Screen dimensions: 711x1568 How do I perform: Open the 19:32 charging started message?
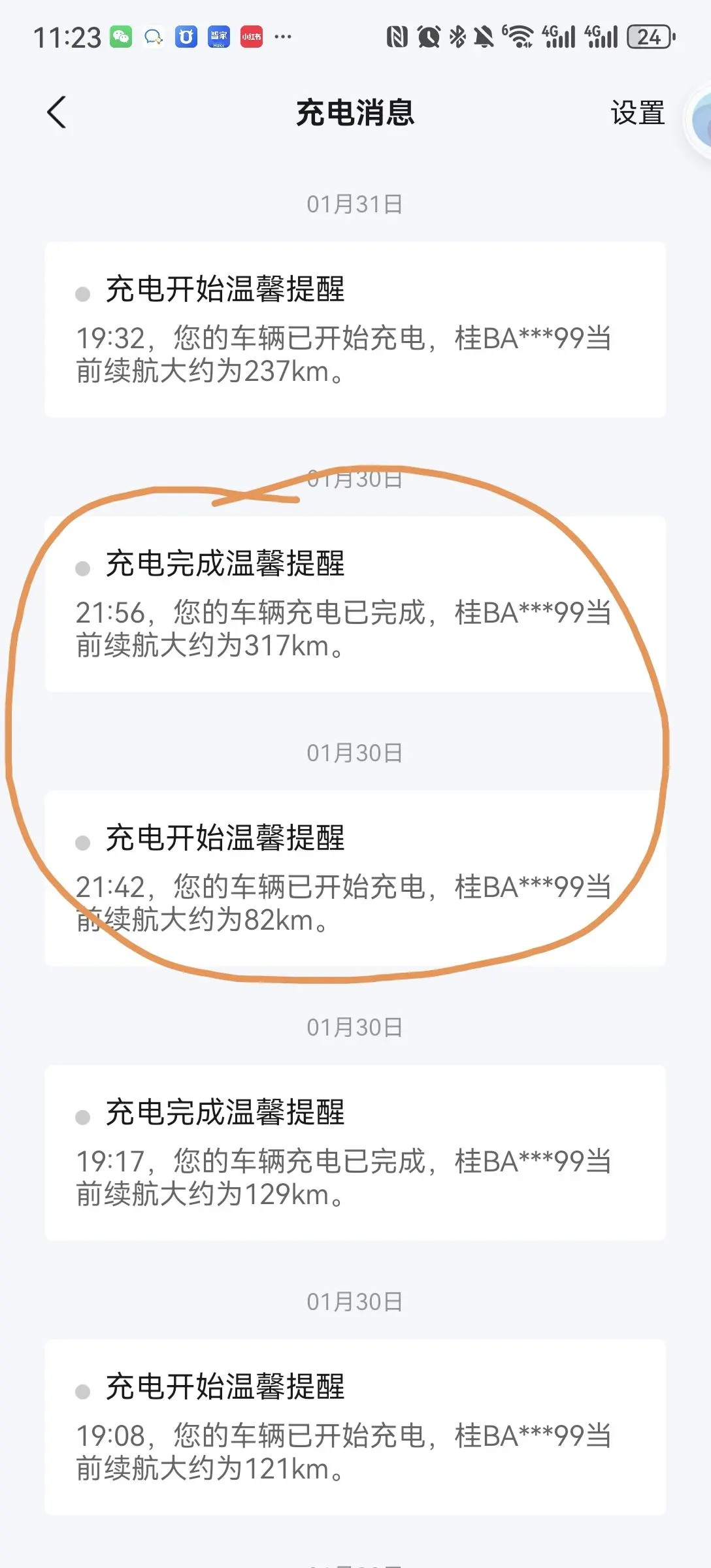pyautogui.click(x=355, y=329)
